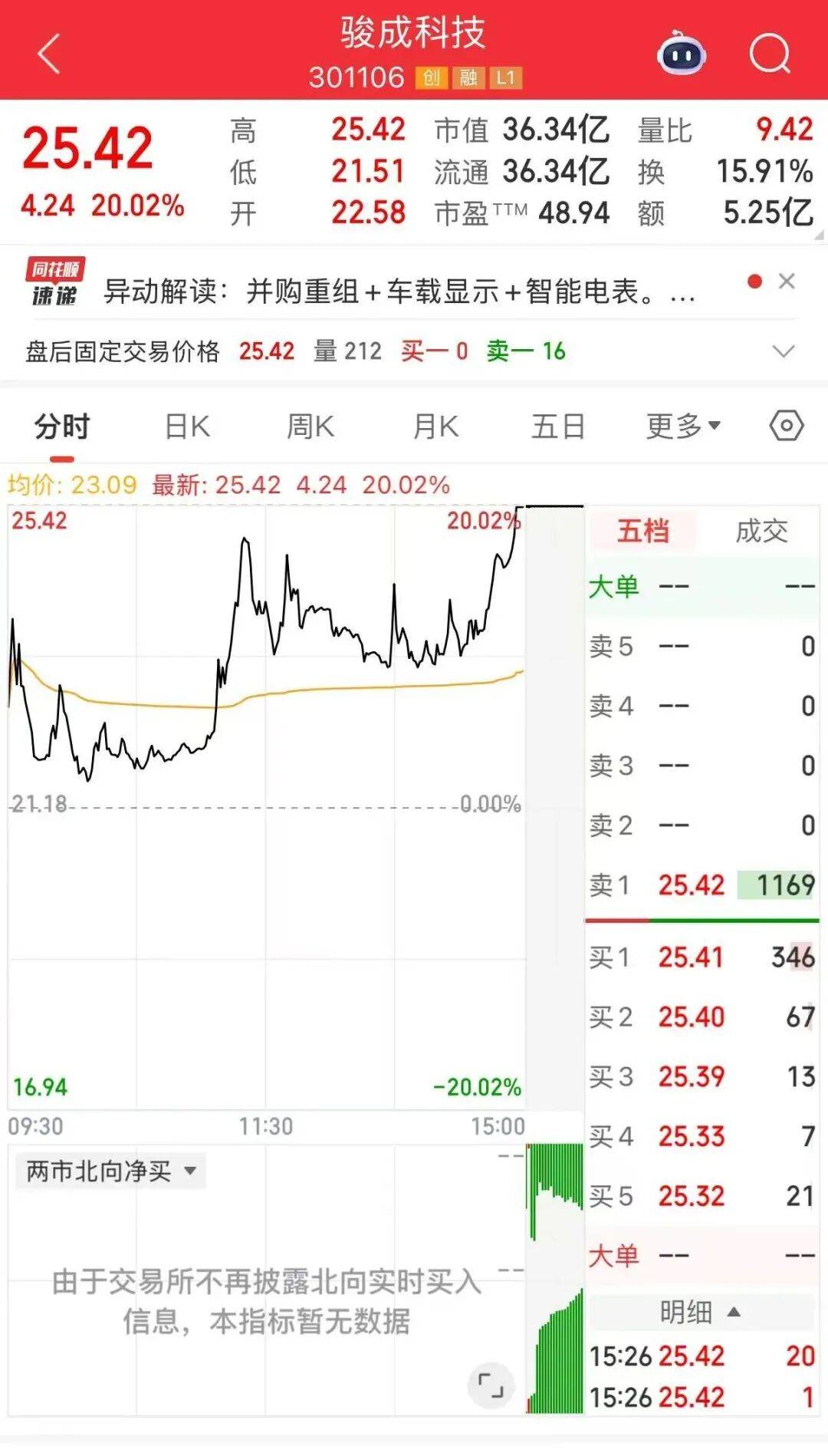
Task: Dismiss the 异动解读 banner
Action: click(x=787, y=282)
